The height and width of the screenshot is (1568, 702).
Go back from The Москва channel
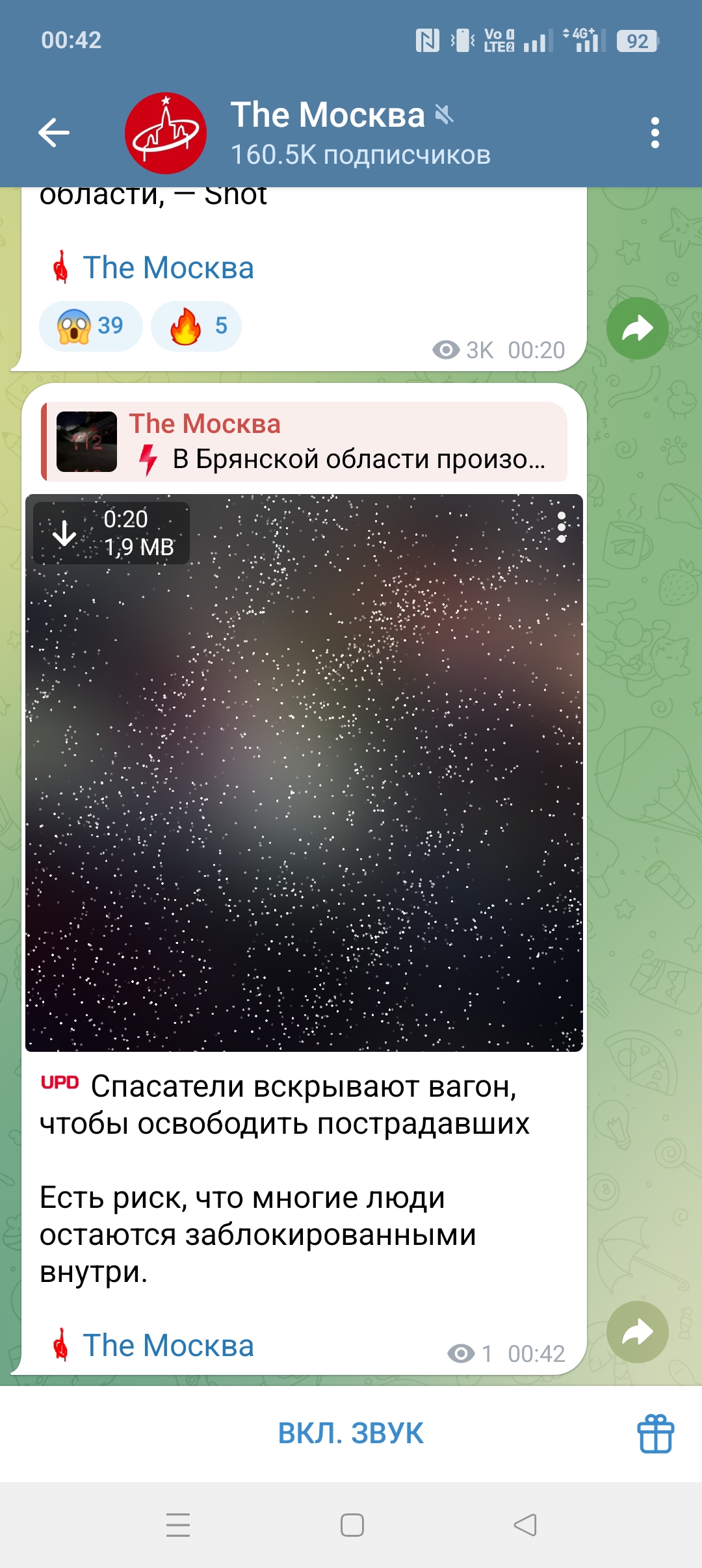tap(54, 133)
